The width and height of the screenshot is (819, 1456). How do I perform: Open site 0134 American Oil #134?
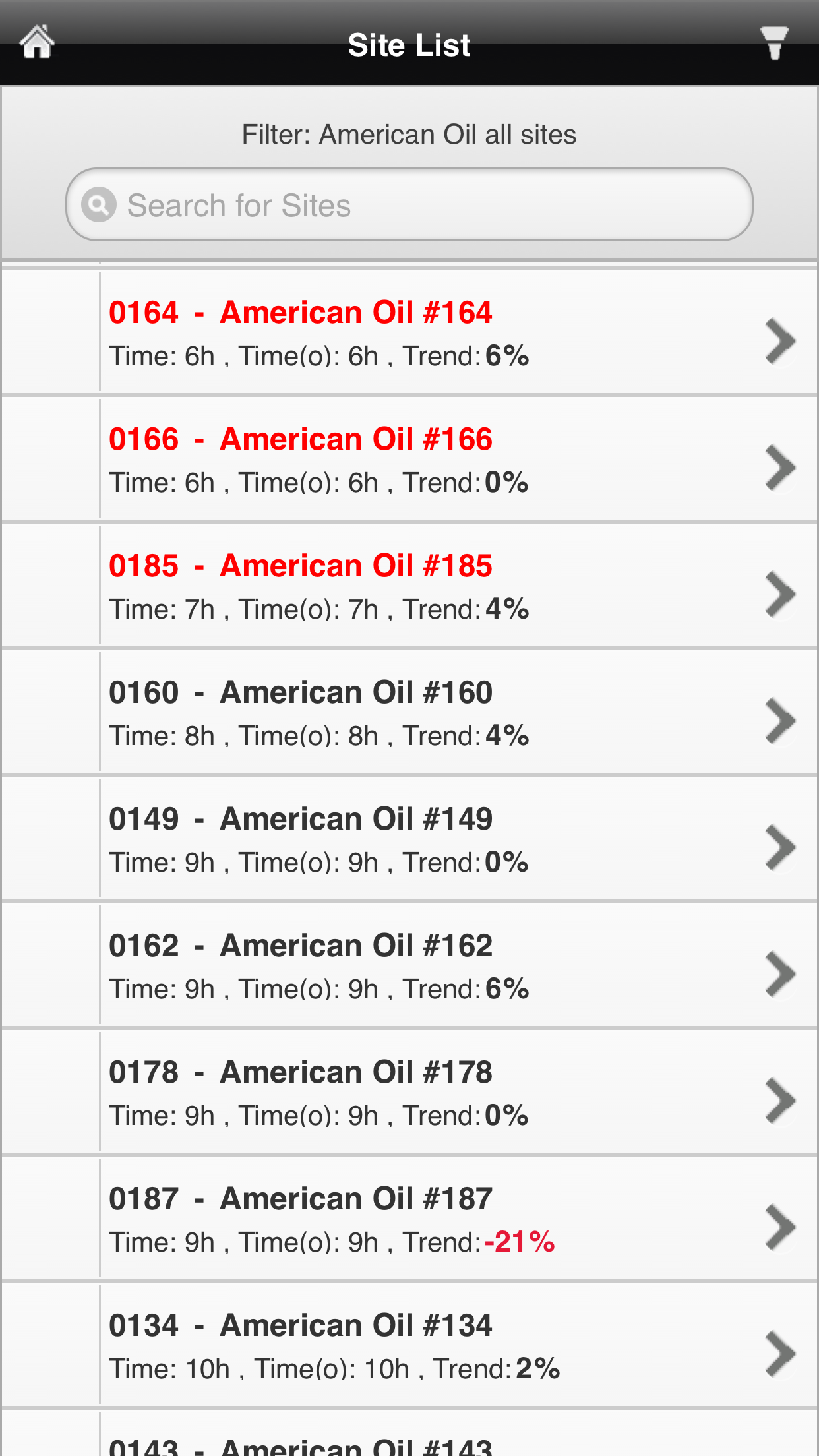409,1345
